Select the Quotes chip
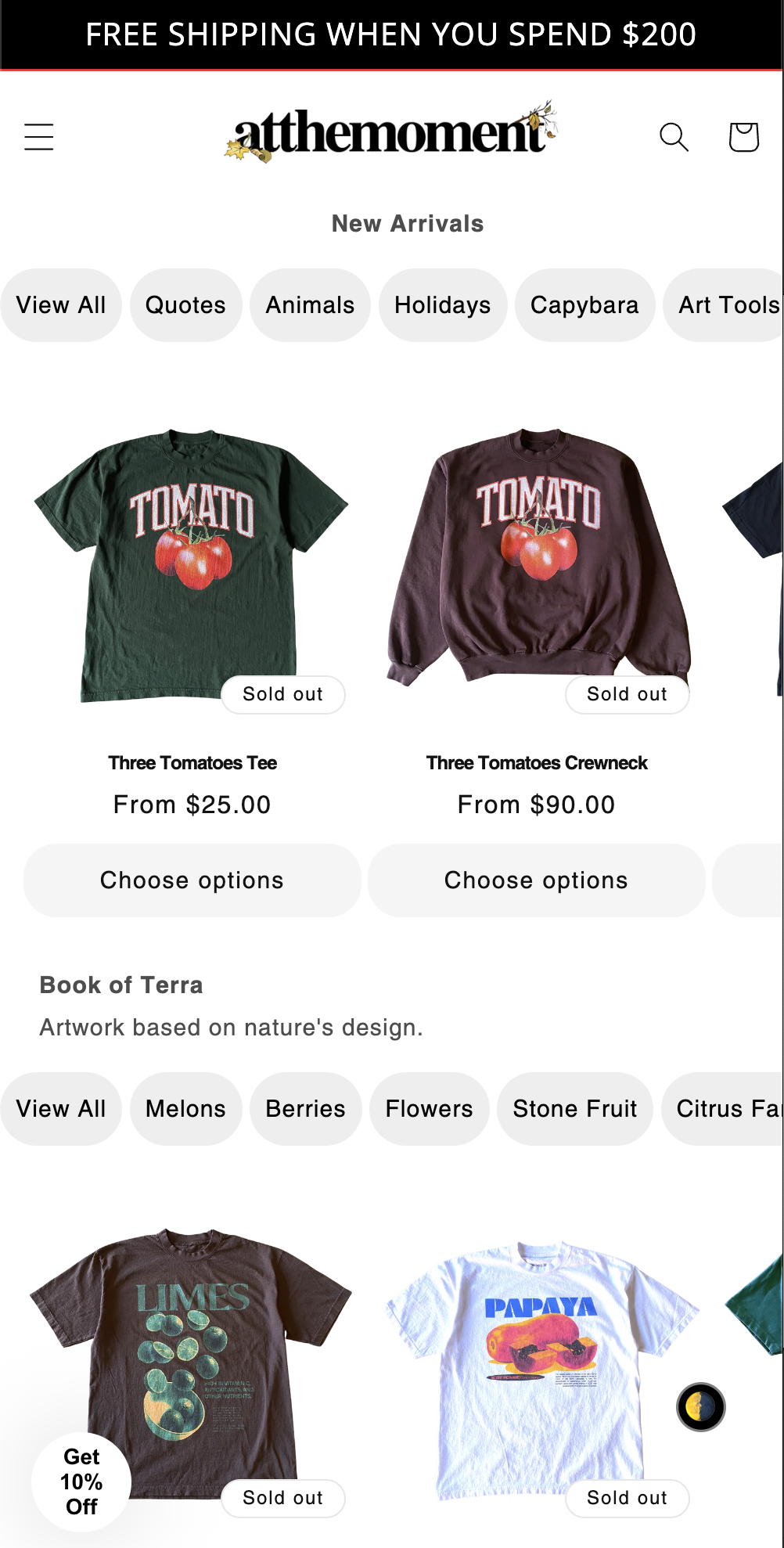 pyautogui.click(x=185, y=305)
